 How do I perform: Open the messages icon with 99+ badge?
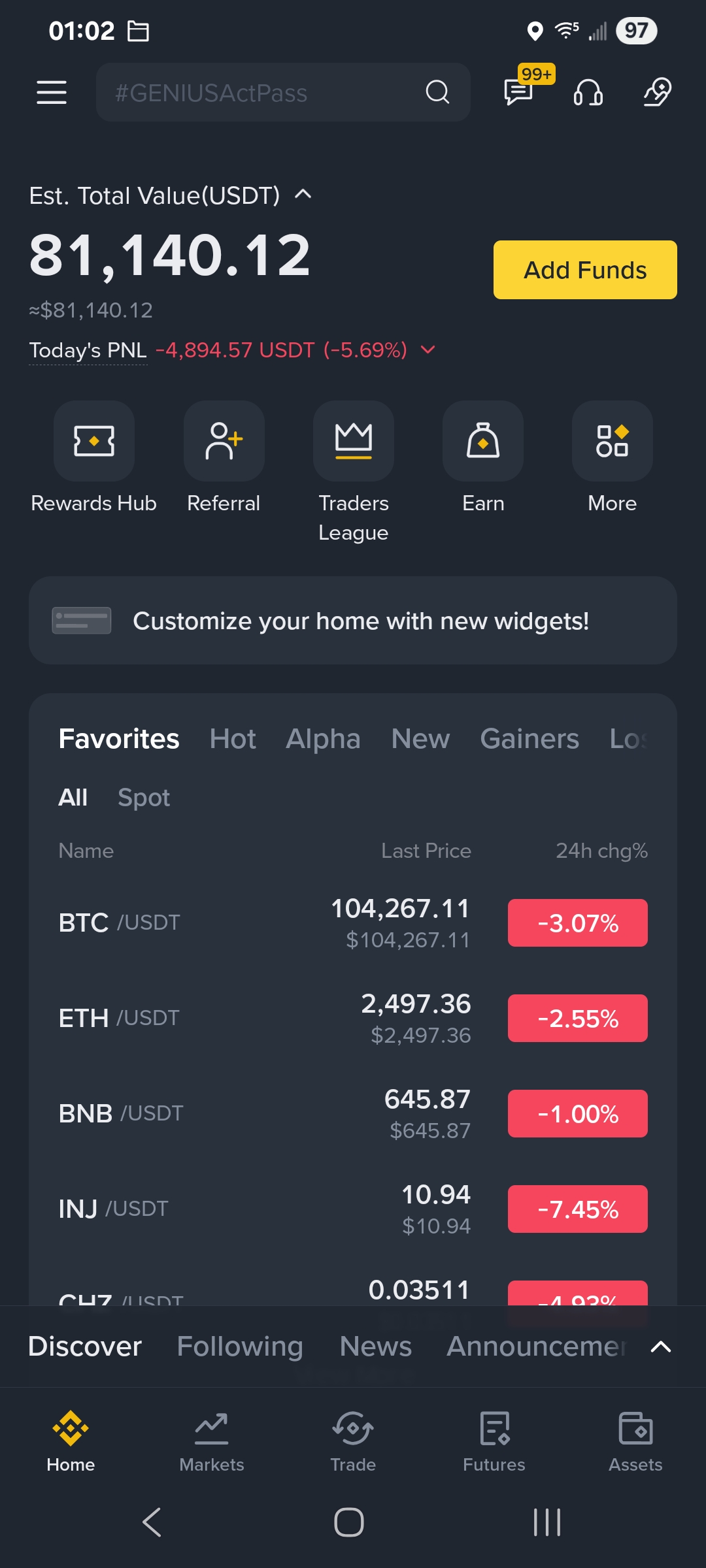pos(520,92)
